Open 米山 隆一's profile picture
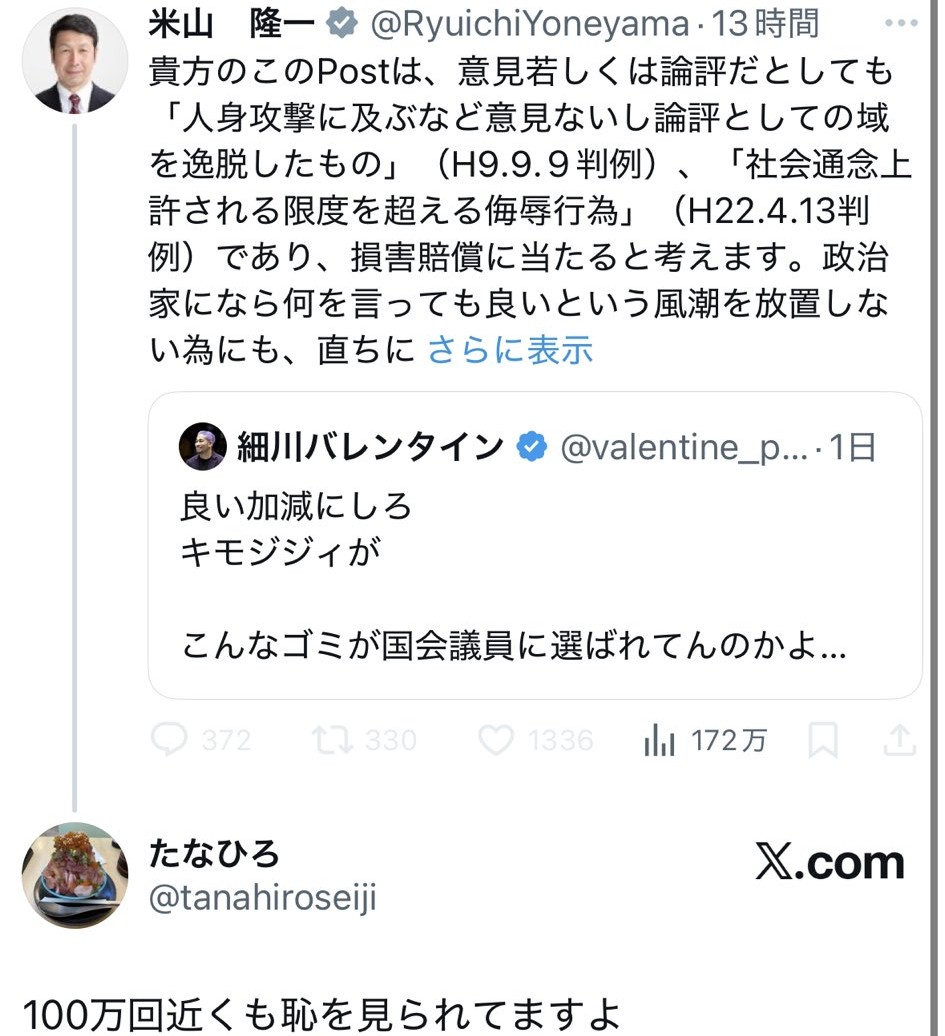 75,62
